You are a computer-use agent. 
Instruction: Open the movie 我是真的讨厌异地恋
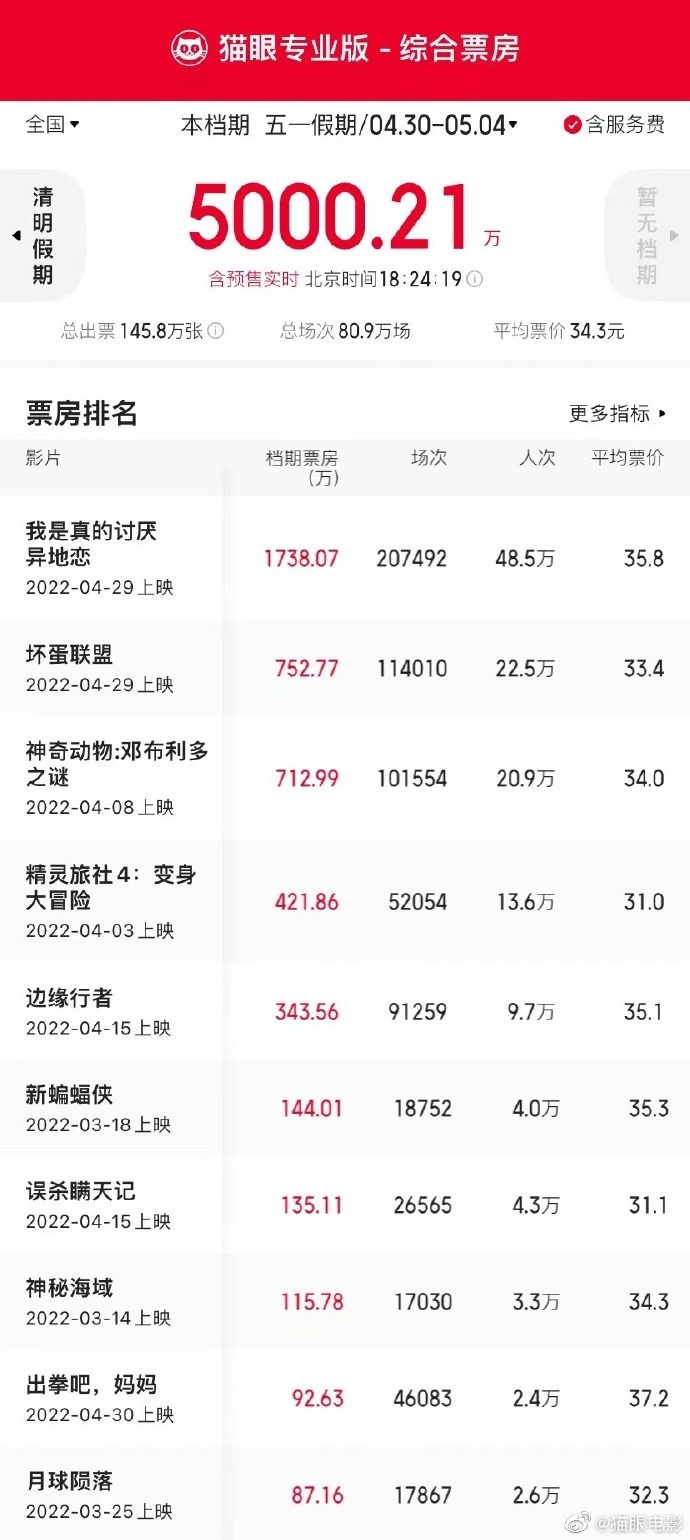tap(345, 558)
